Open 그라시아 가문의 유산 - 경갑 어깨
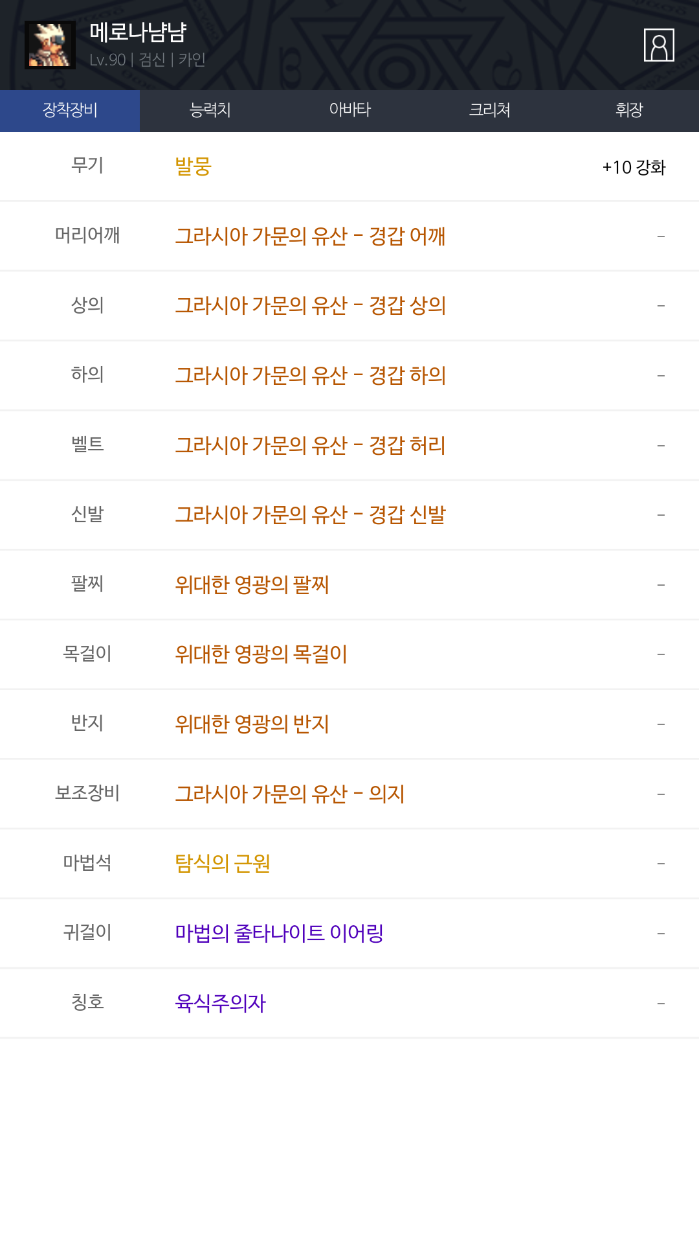Image resolution: width=699 pixels, height=1244 pixels. coord(310,236)
